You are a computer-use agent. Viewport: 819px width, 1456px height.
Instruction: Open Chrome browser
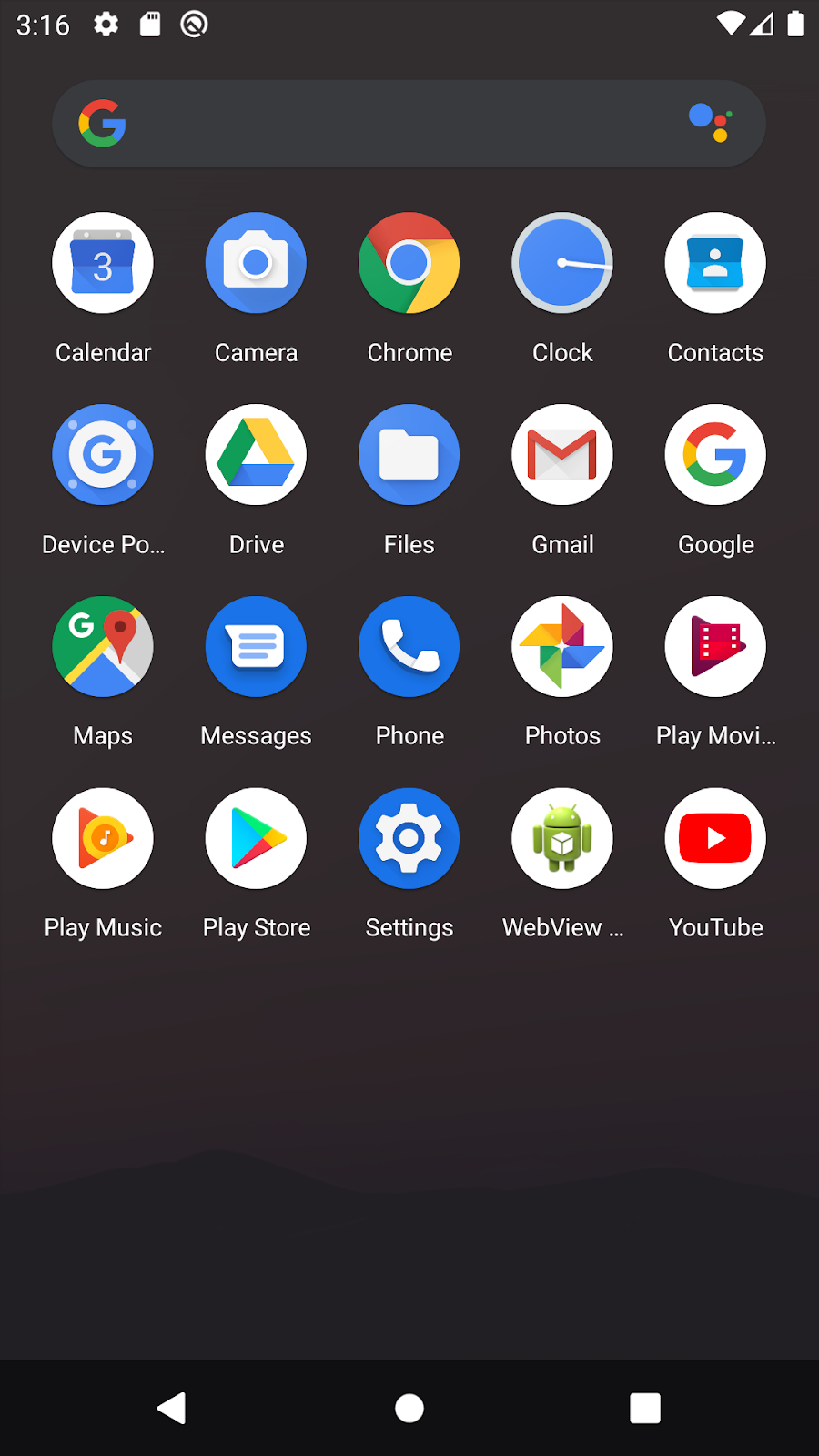point(409,263)
